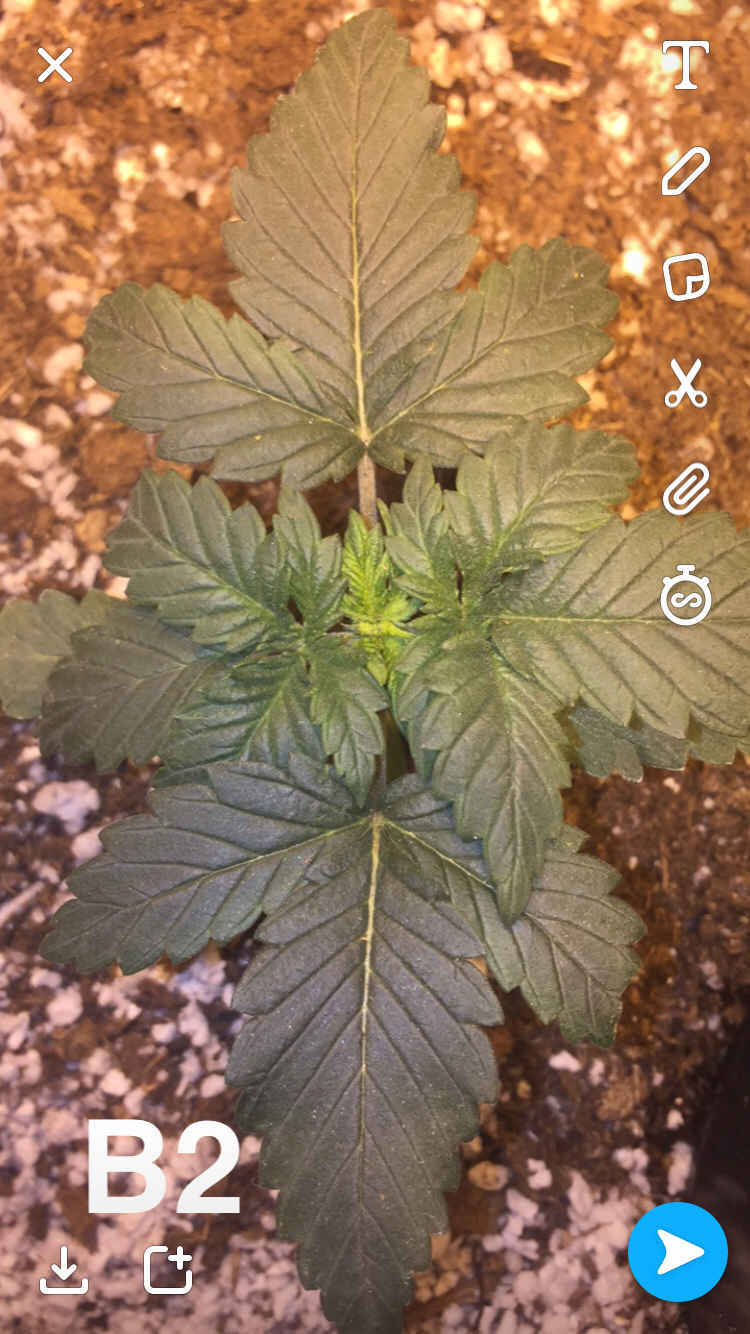Save the snap with the download icon
The image size is (750, 1334).
(x=64, y=1270)
